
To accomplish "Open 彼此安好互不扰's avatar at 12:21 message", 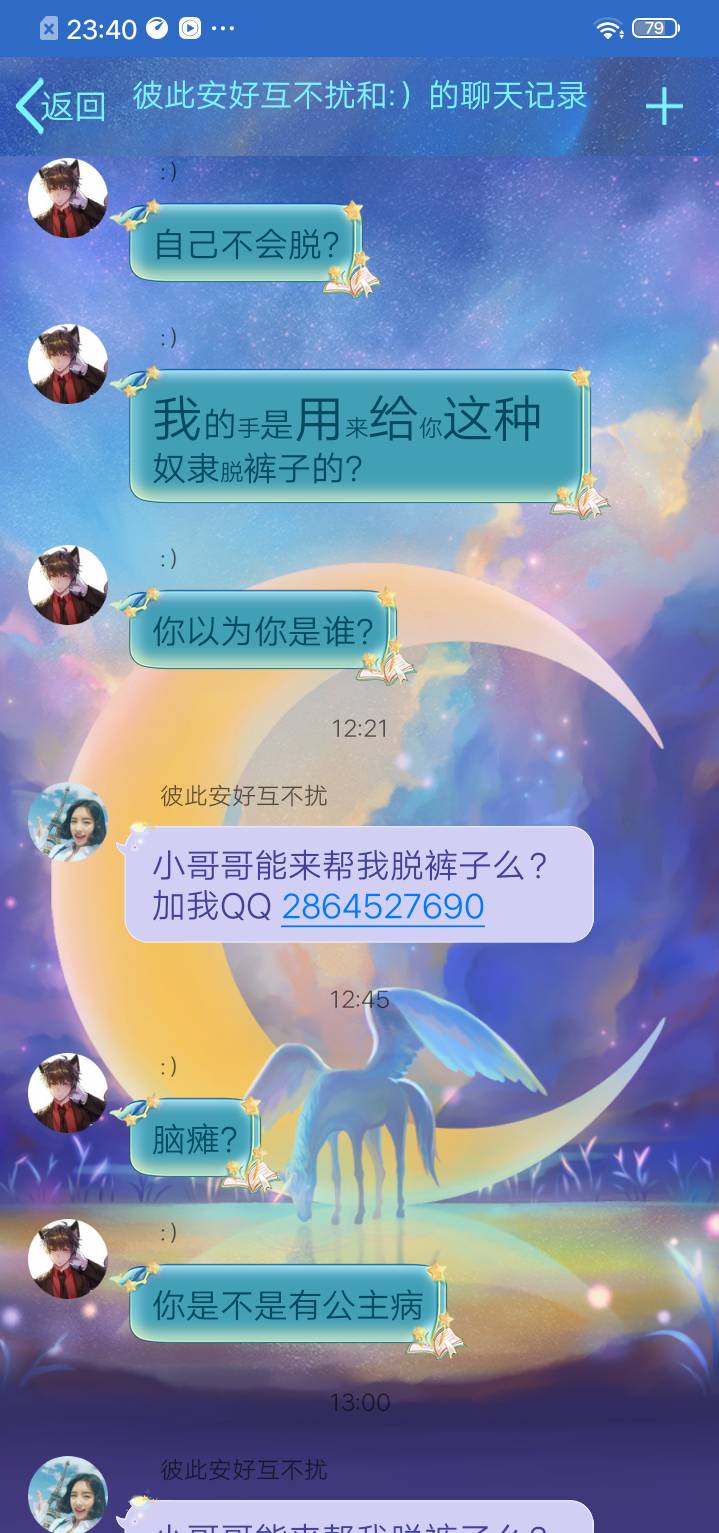I will pyautogui.click(x=68, y=822).
